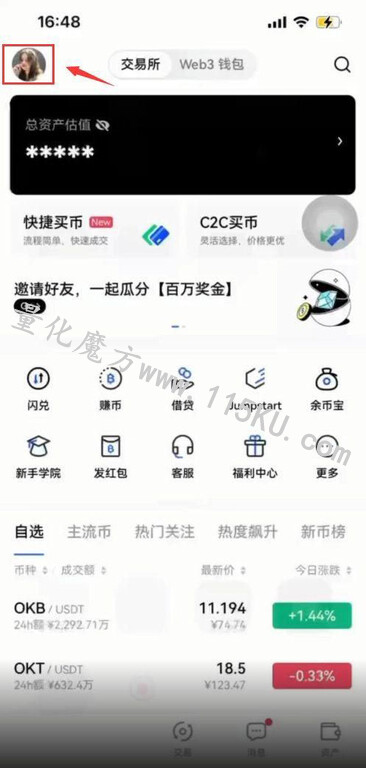
Task: Switch to 主流币 tab
Action: (89, 532)
